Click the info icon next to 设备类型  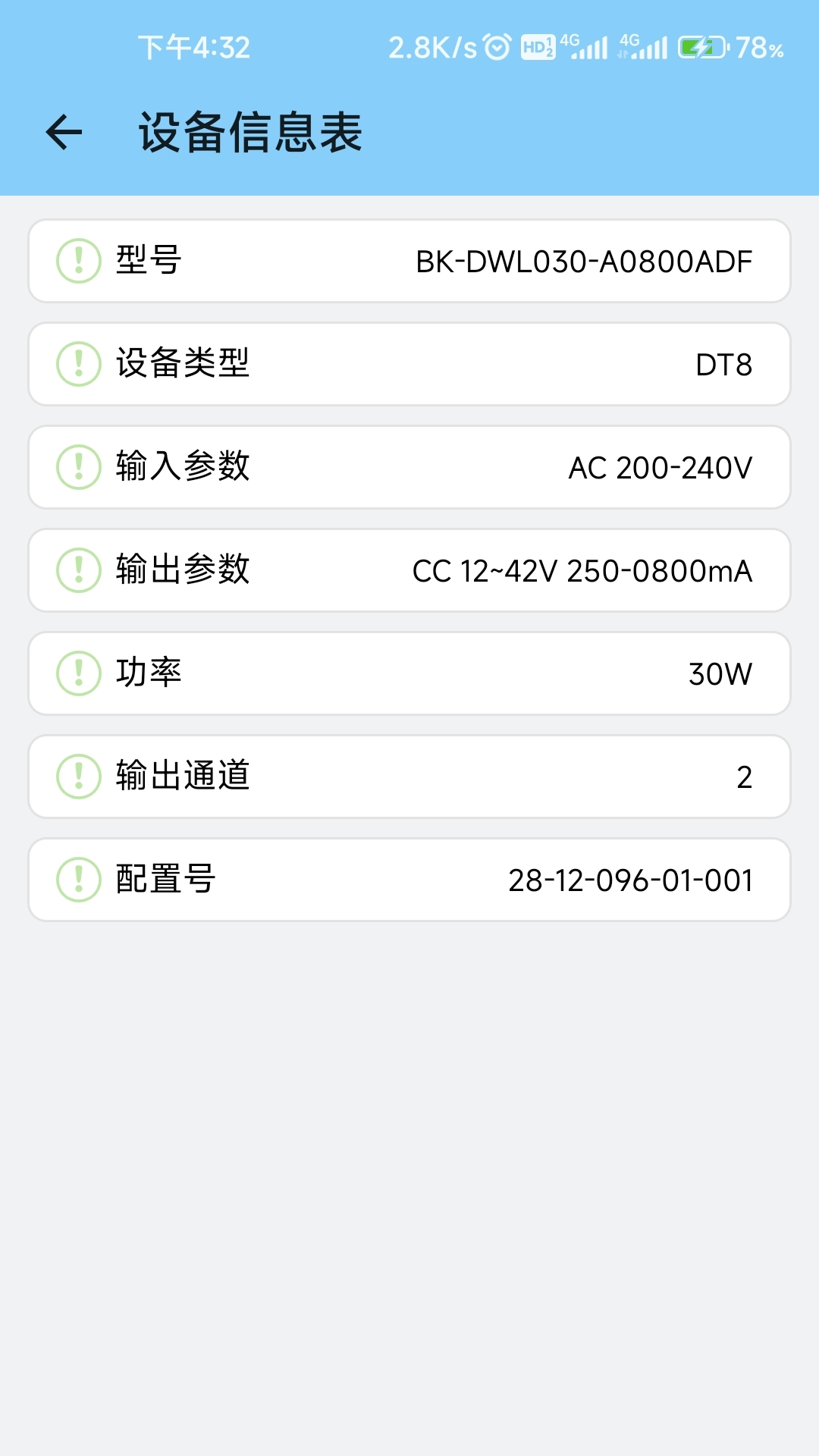[x=77, y=364]
